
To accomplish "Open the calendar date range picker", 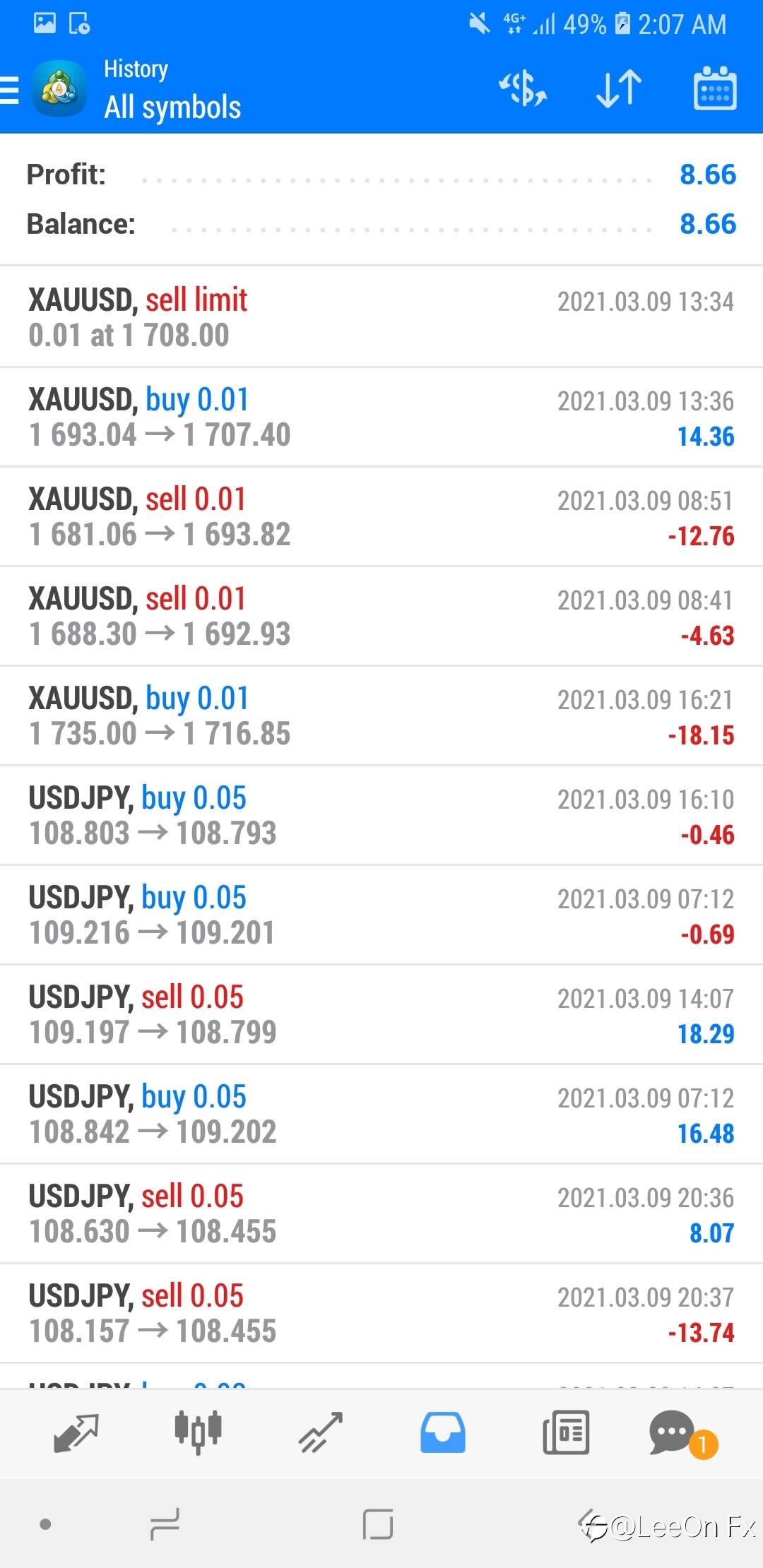I will pos(715,89).
